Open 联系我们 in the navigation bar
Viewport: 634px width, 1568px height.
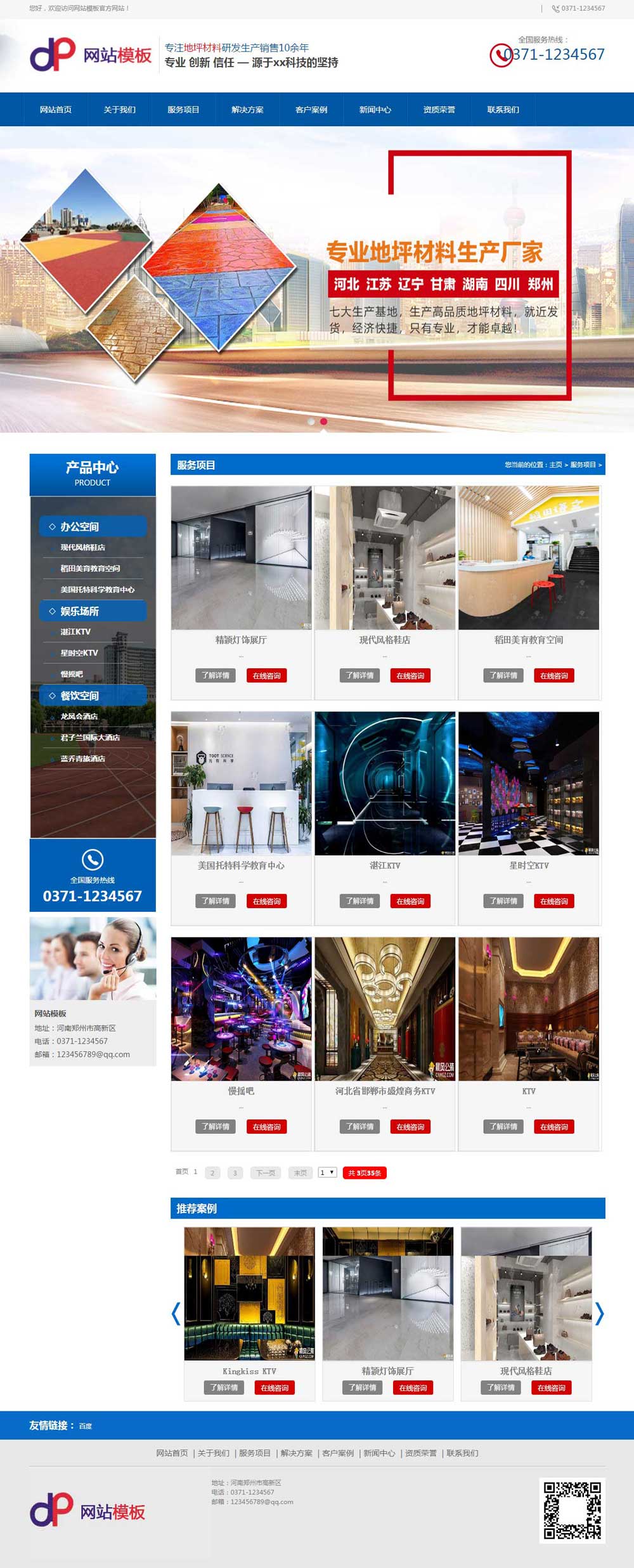503,110
